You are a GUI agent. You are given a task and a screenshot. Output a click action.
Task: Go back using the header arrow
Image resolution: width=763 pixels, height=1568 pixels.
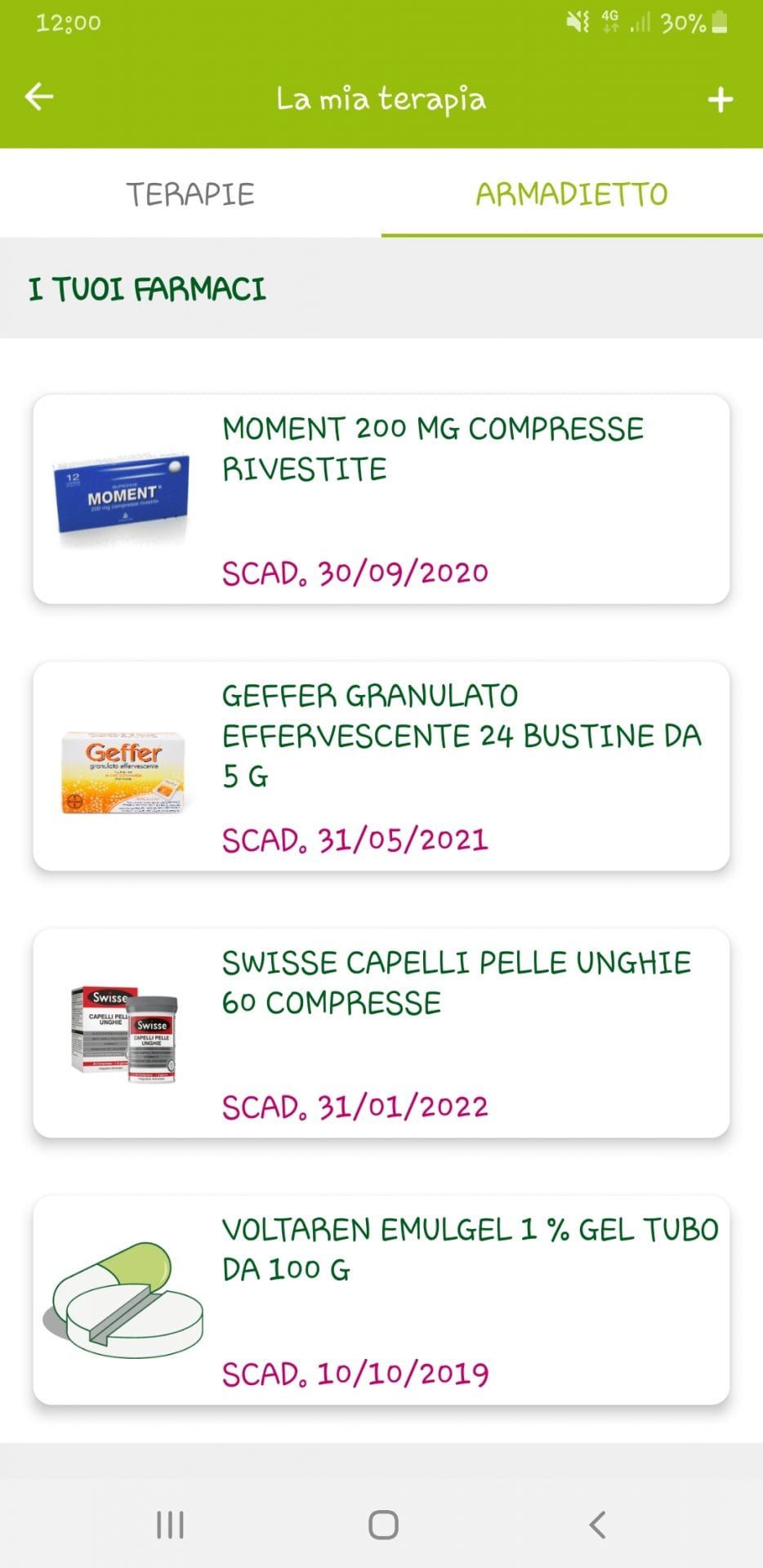pos(39,97)
